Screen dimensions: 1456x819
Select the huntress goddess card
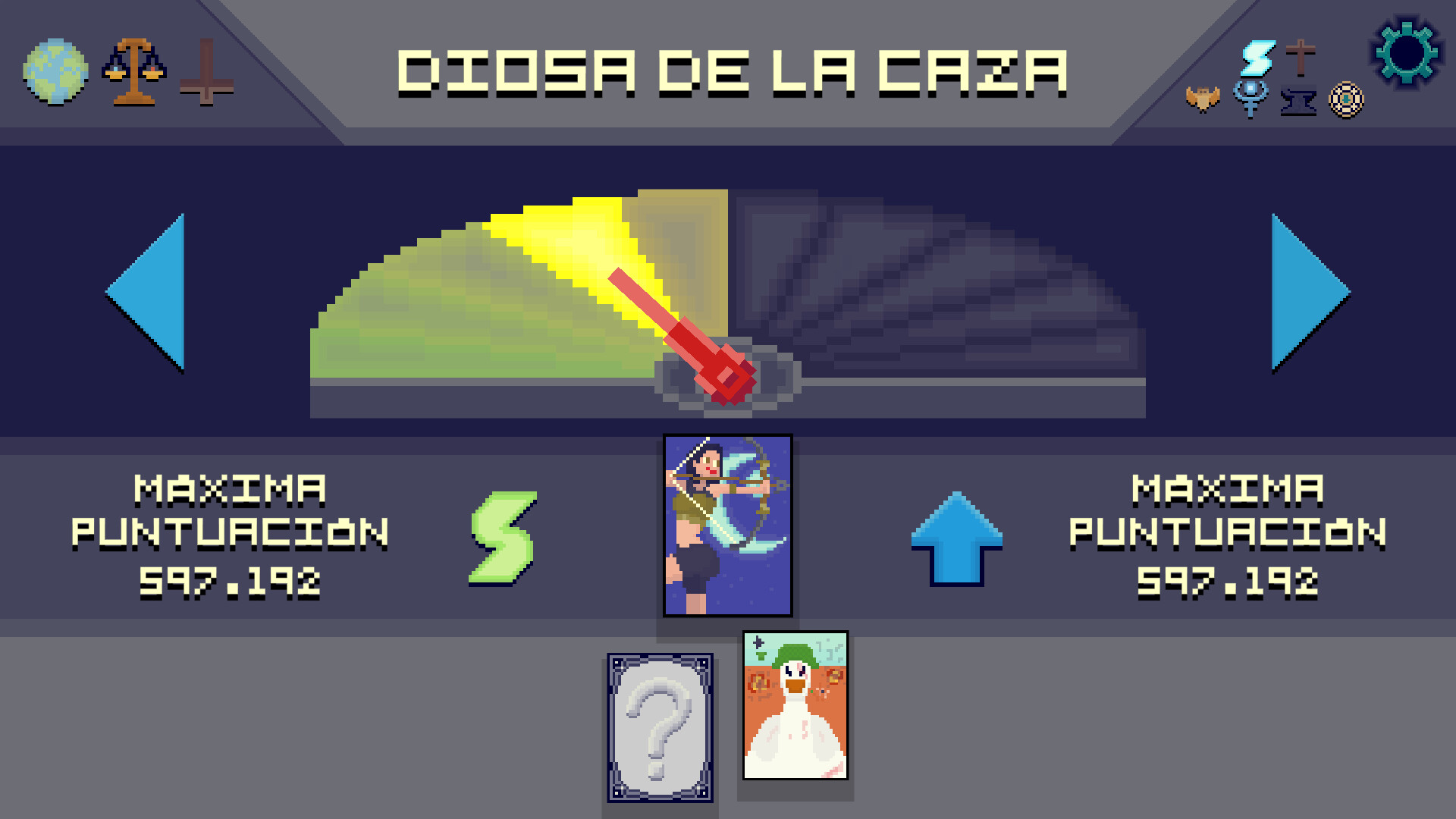pos(728,525)
